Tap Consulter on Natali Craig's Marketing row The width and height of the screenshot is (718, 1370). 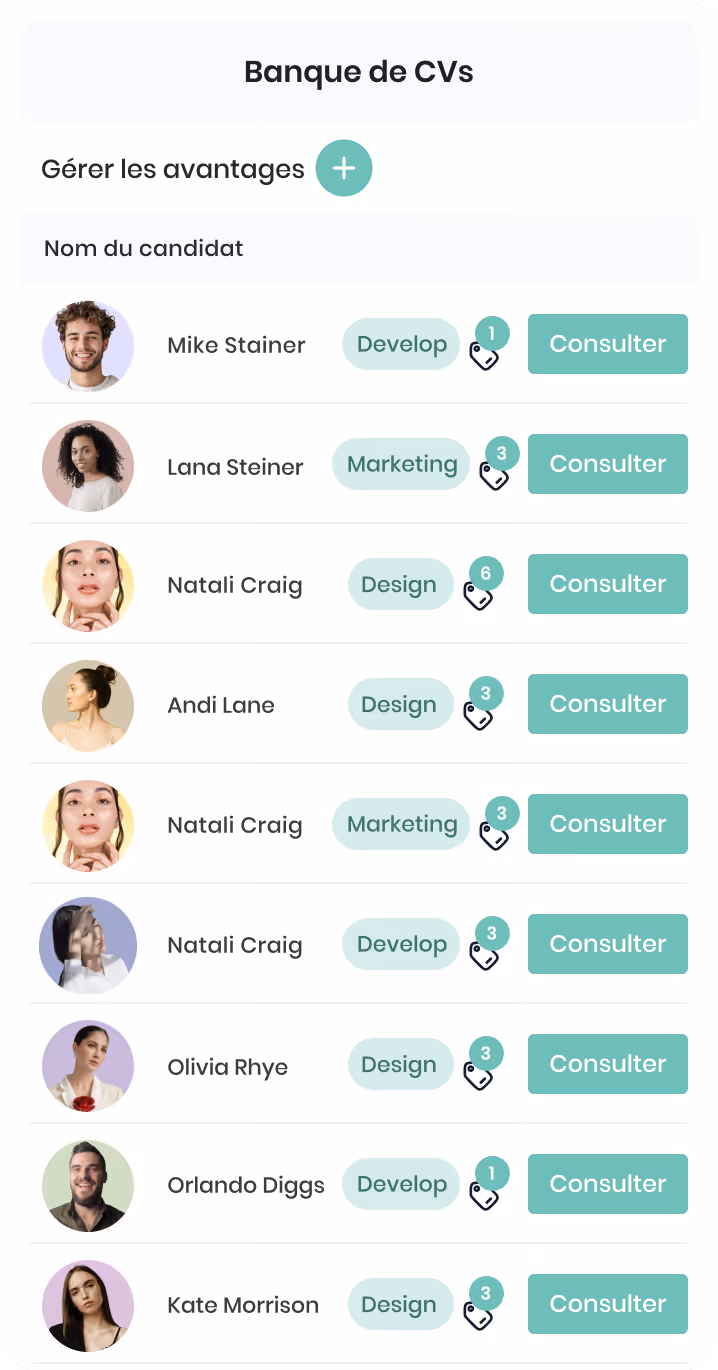pyautogui.click(x=608, y=824)
